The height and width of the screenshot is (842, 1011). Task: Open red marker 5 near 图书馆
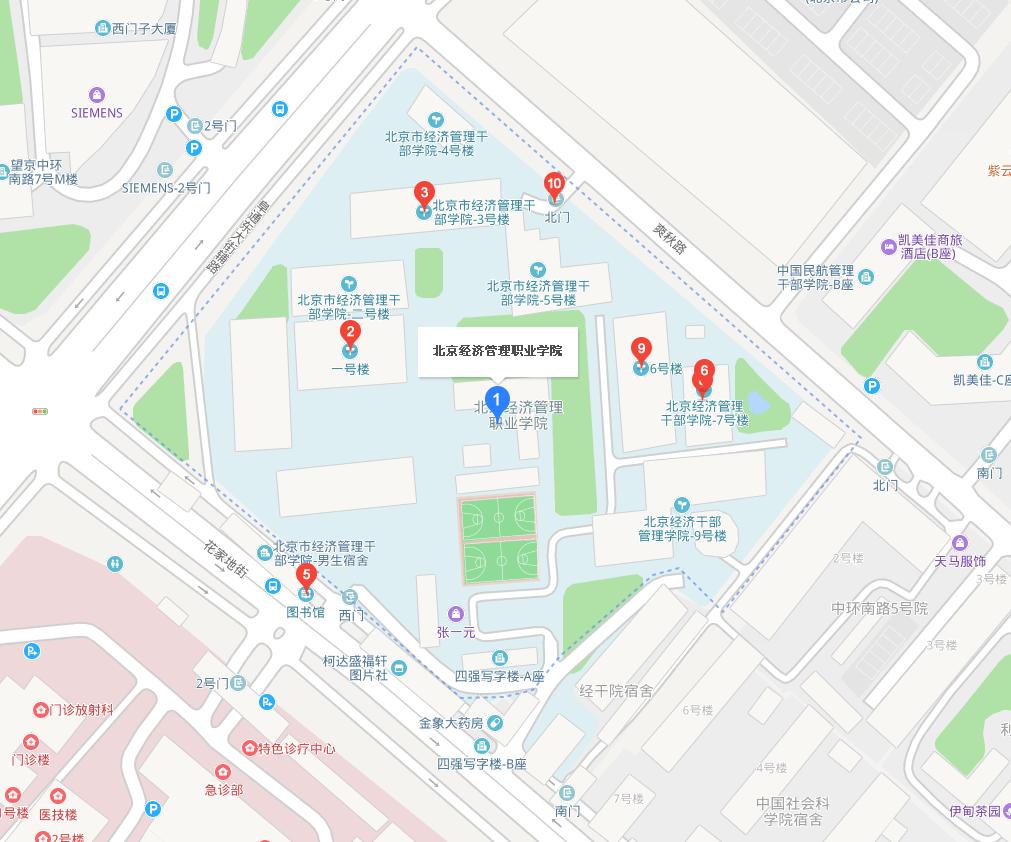(307, 576)
